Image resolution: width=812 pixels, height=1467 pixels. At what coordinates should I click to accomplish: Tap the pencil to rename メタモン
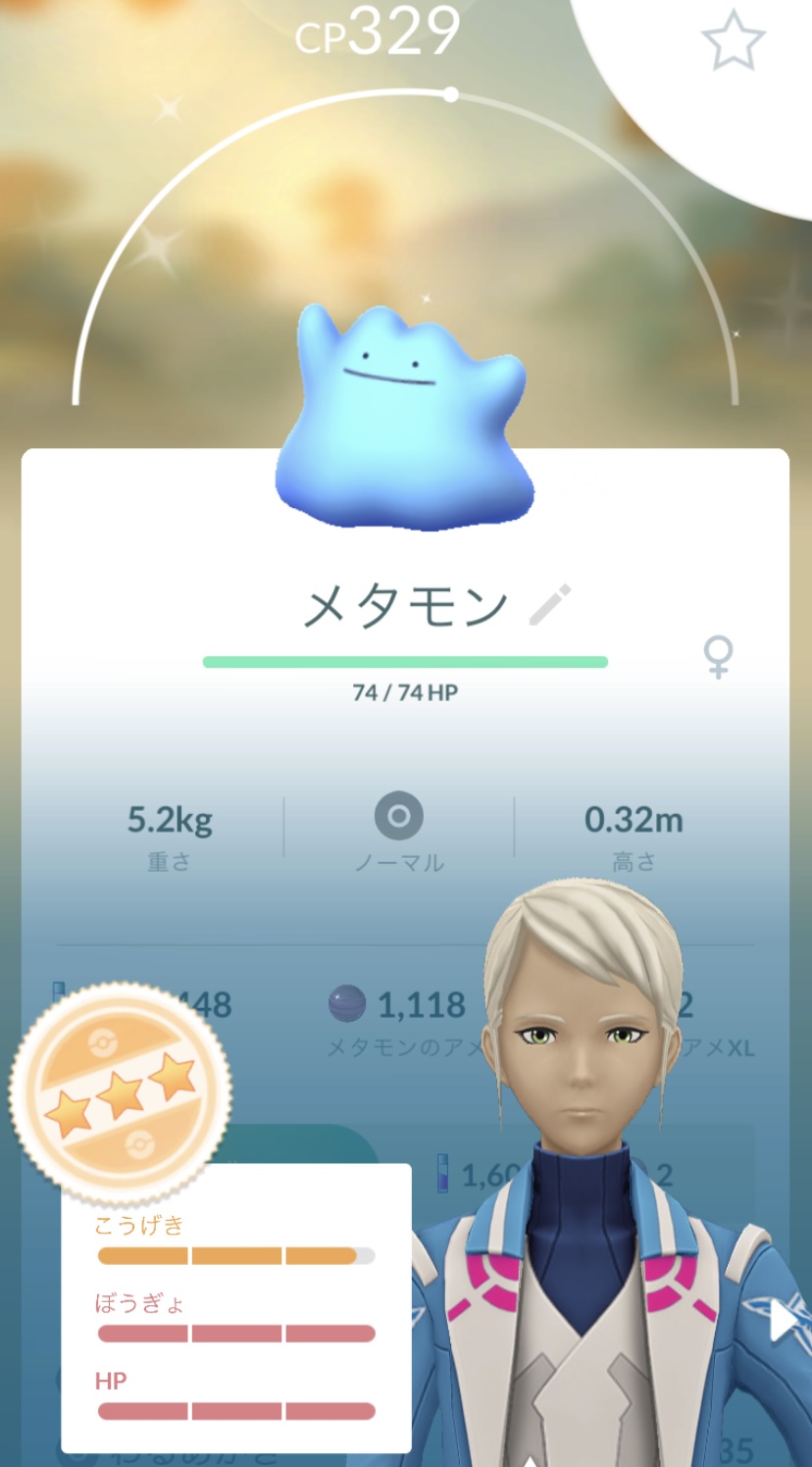pos(550,605)
